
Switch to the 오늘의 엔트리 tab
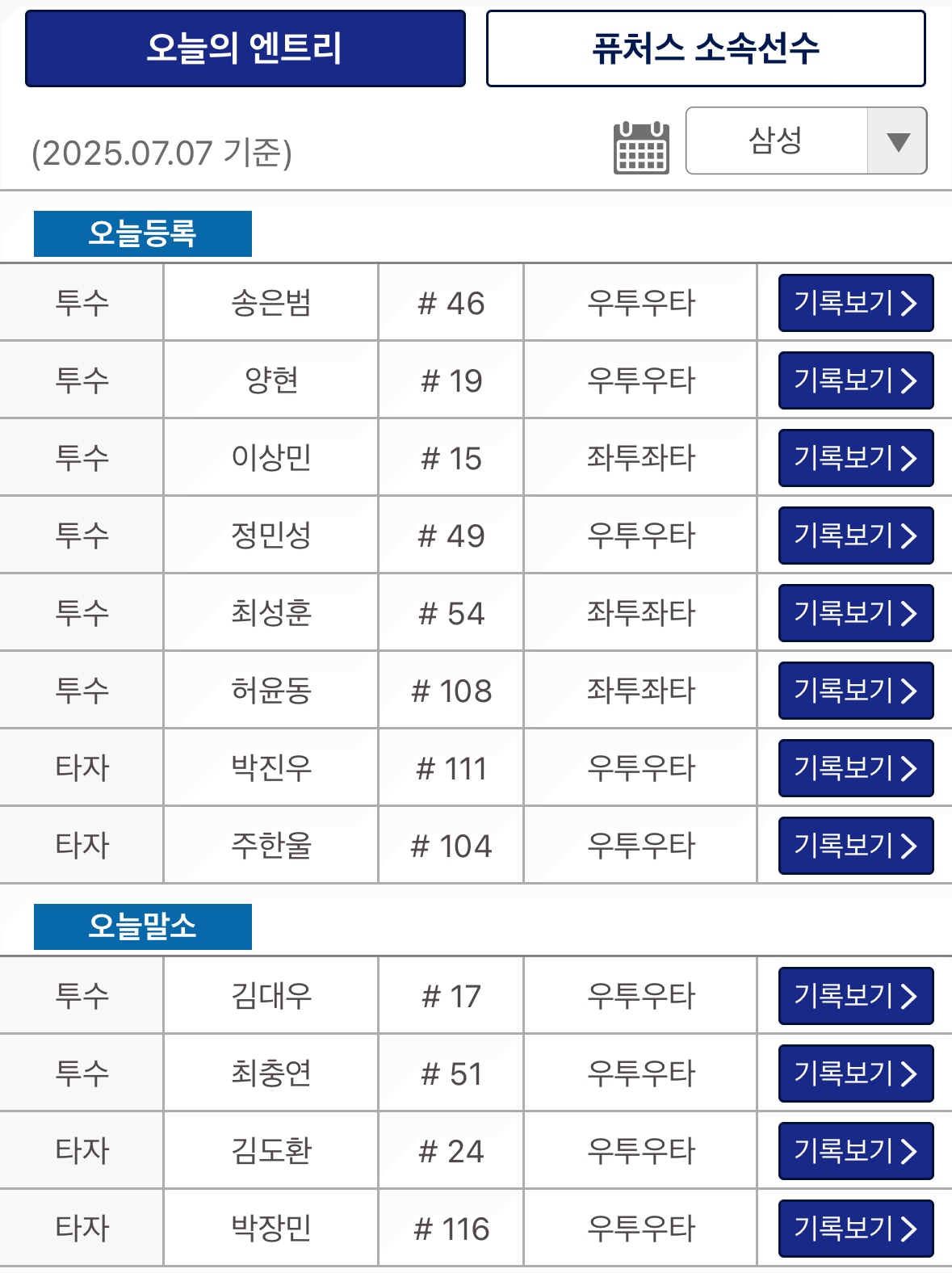pyautogui.click(x=245, y=48)
